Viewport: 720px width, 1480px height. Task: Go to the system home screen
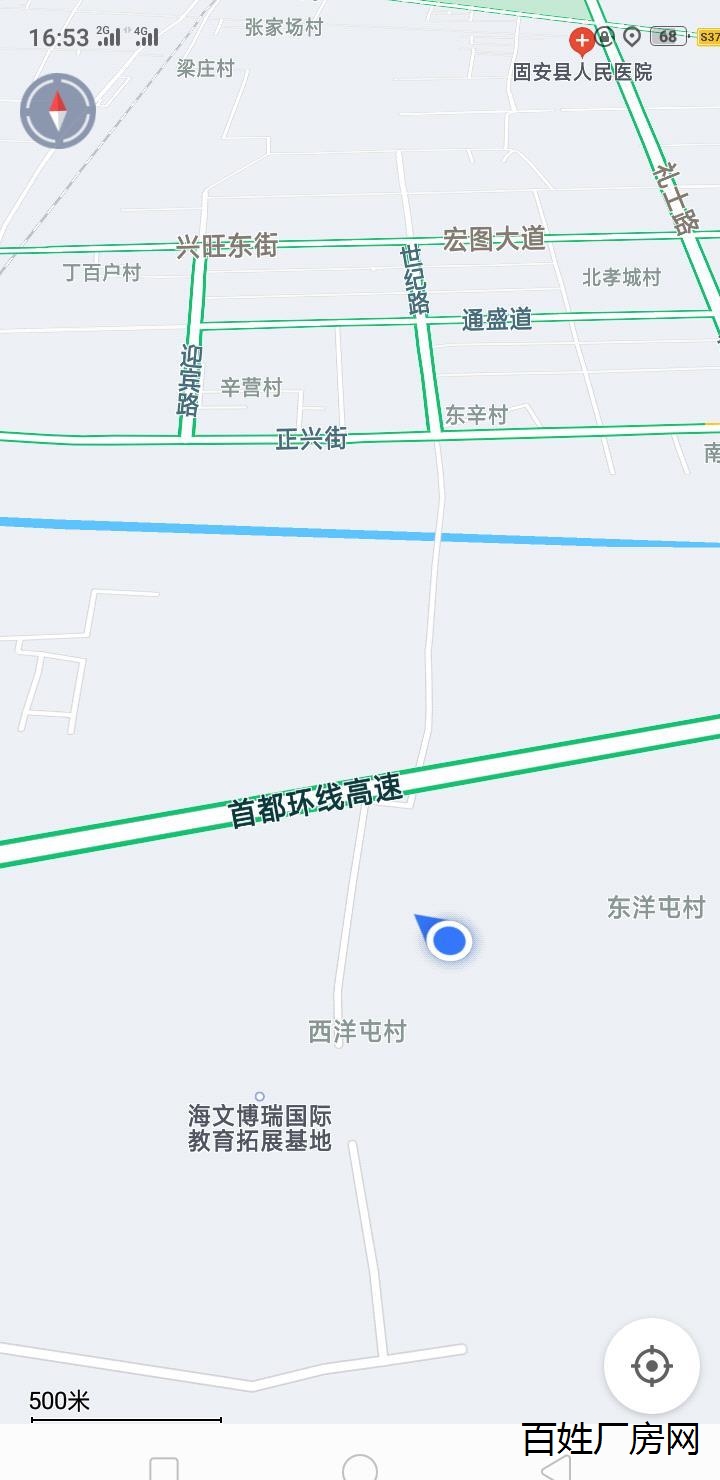tap(360, 1468)
